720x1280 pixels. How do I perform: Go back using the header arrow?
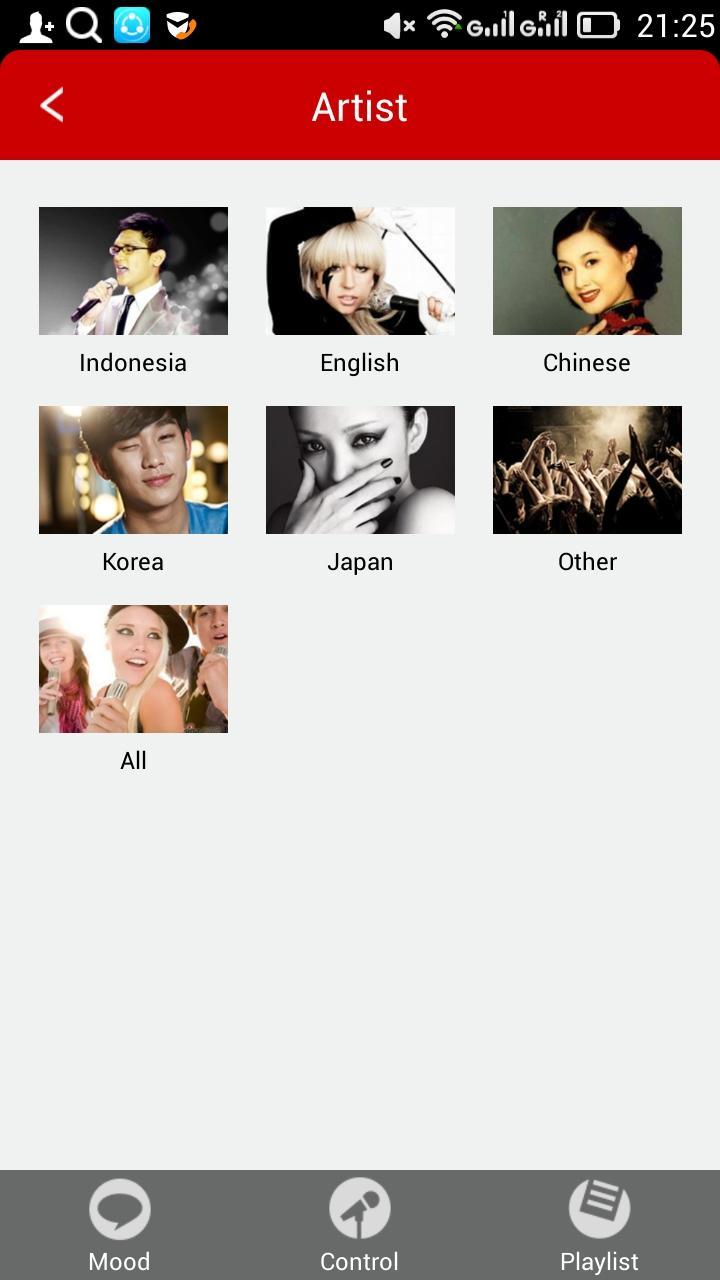pos(52,105)
